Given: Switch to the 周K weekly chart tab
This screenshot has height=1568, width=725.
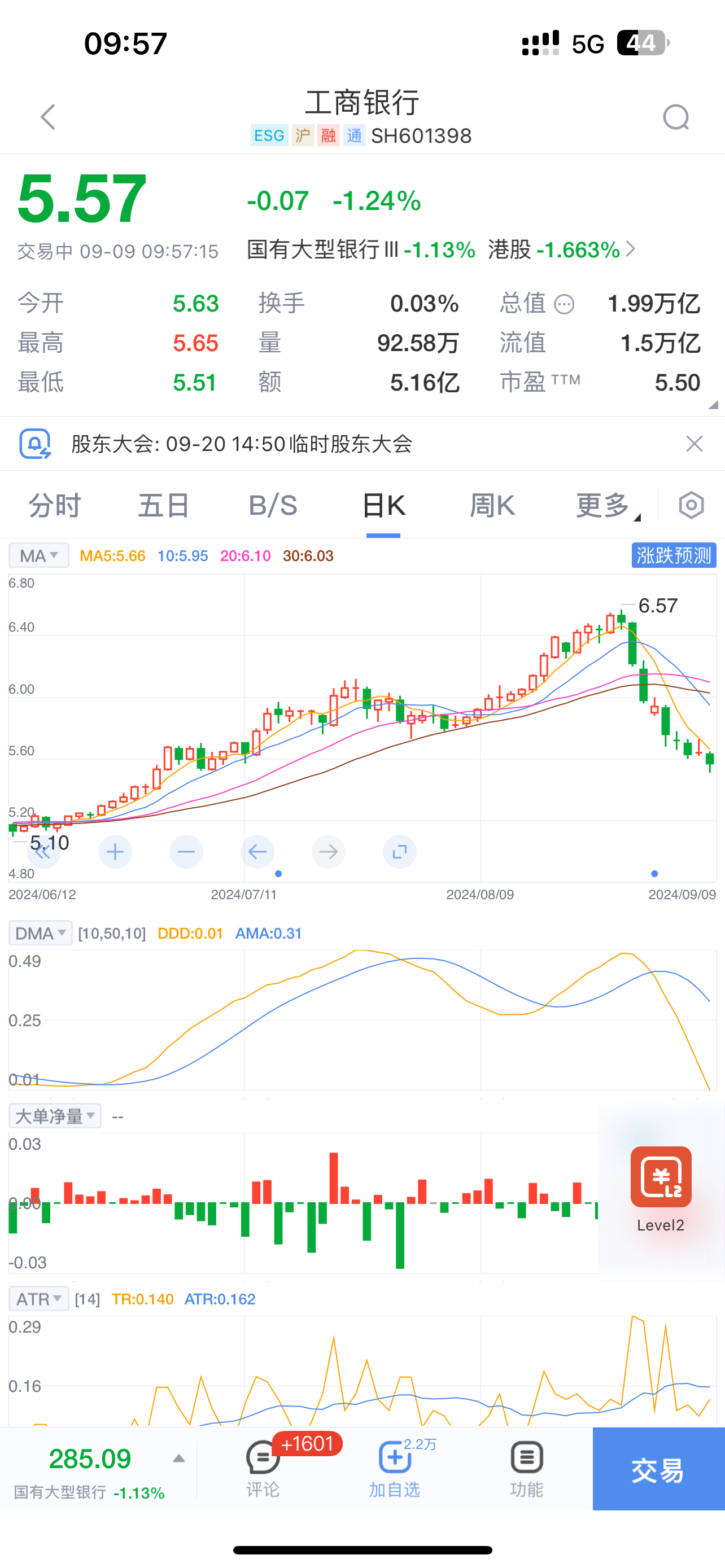Looking at the screenshot, I should point(492,505).
